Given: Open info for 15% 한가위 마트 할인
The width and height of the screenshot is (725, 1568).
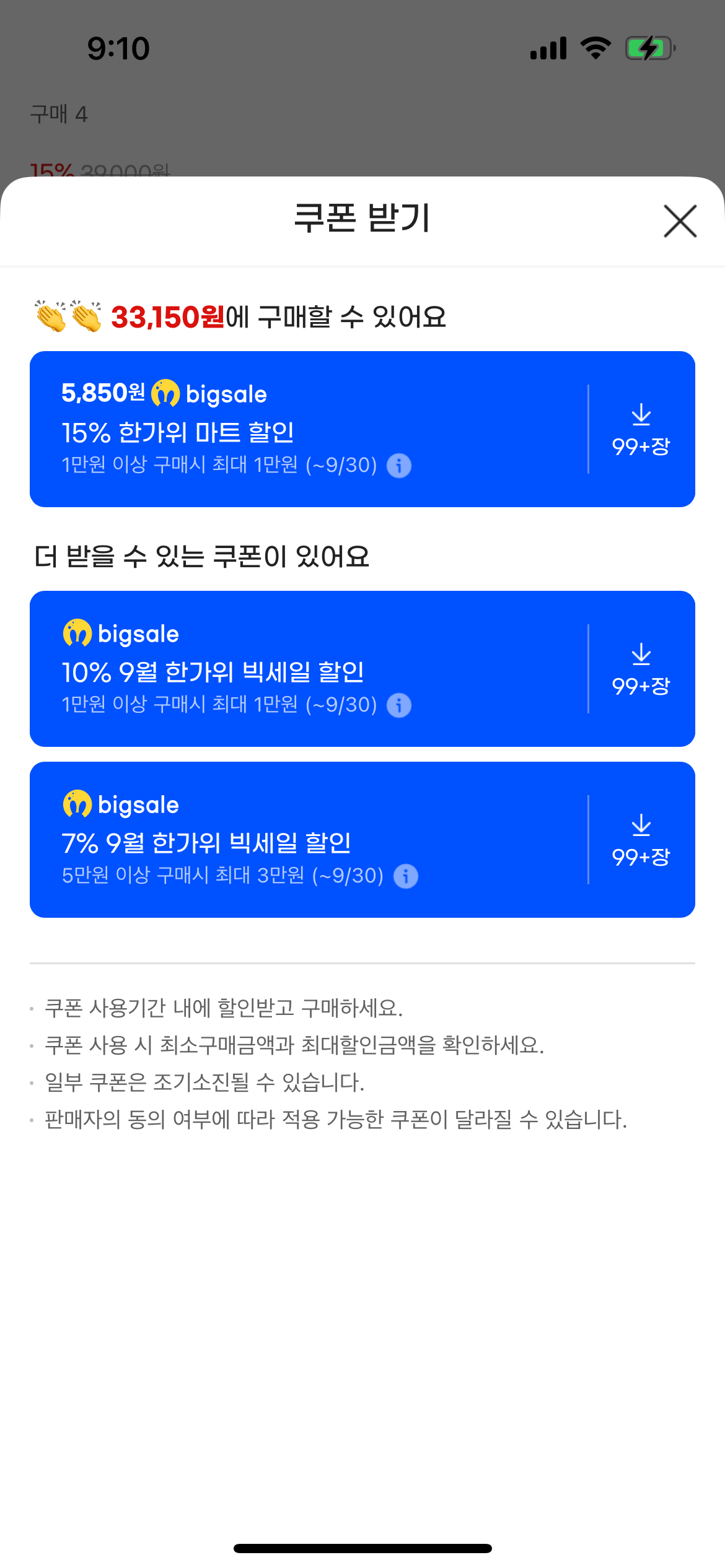Looking at the screenshot, I should coord(399,466).
